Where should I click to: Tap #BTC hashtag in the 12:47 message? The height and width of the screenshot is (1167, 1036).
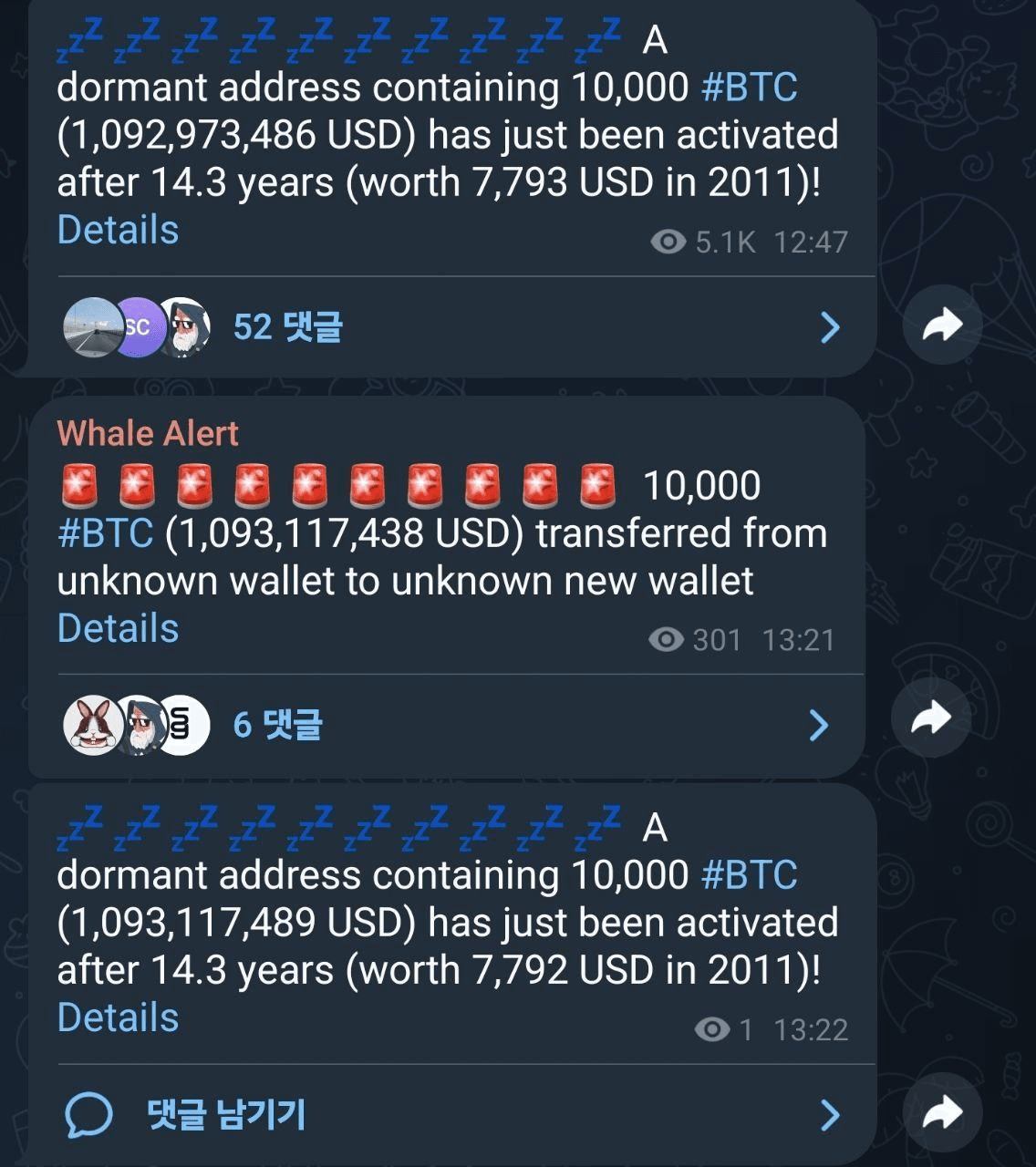(x=750, y=88)
